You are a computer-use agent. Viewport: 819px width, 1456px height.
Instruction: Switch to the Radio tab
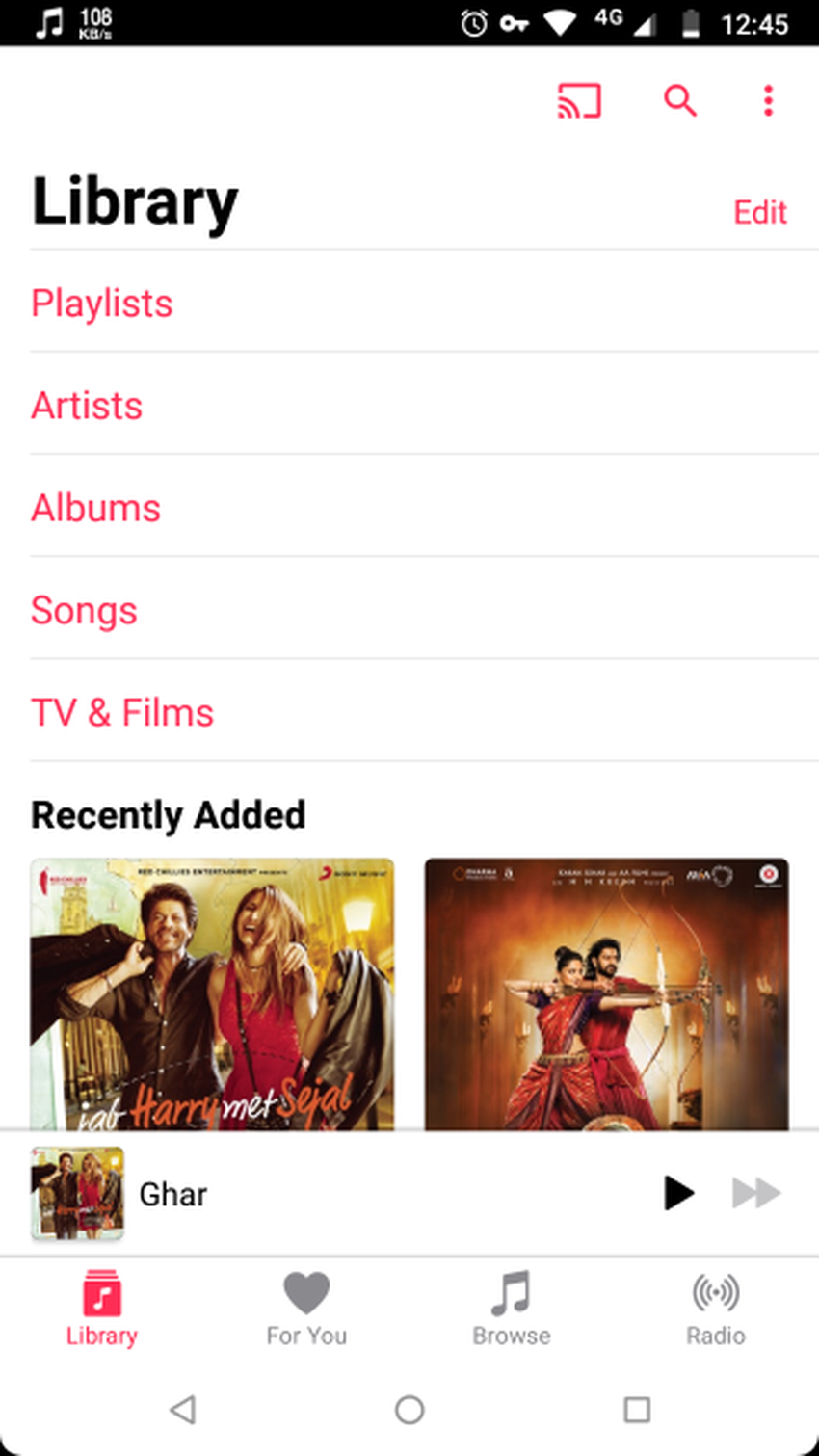[x=715, y=1309]
